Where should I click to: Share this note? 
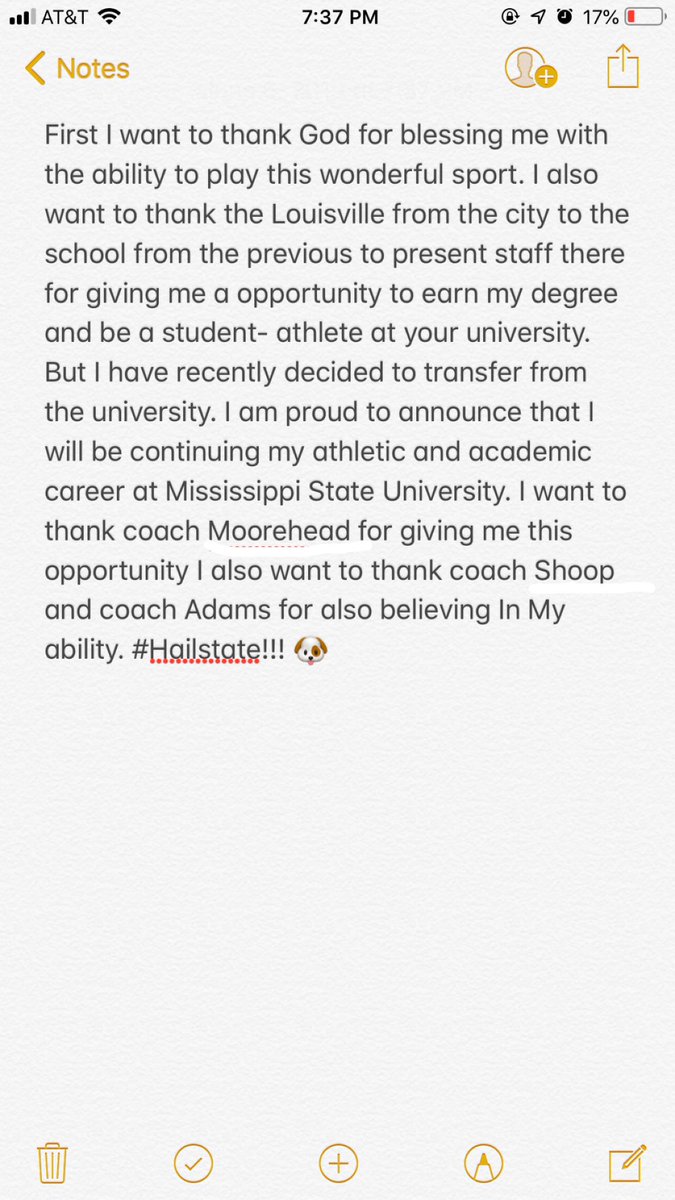click(x=622, y=67)
